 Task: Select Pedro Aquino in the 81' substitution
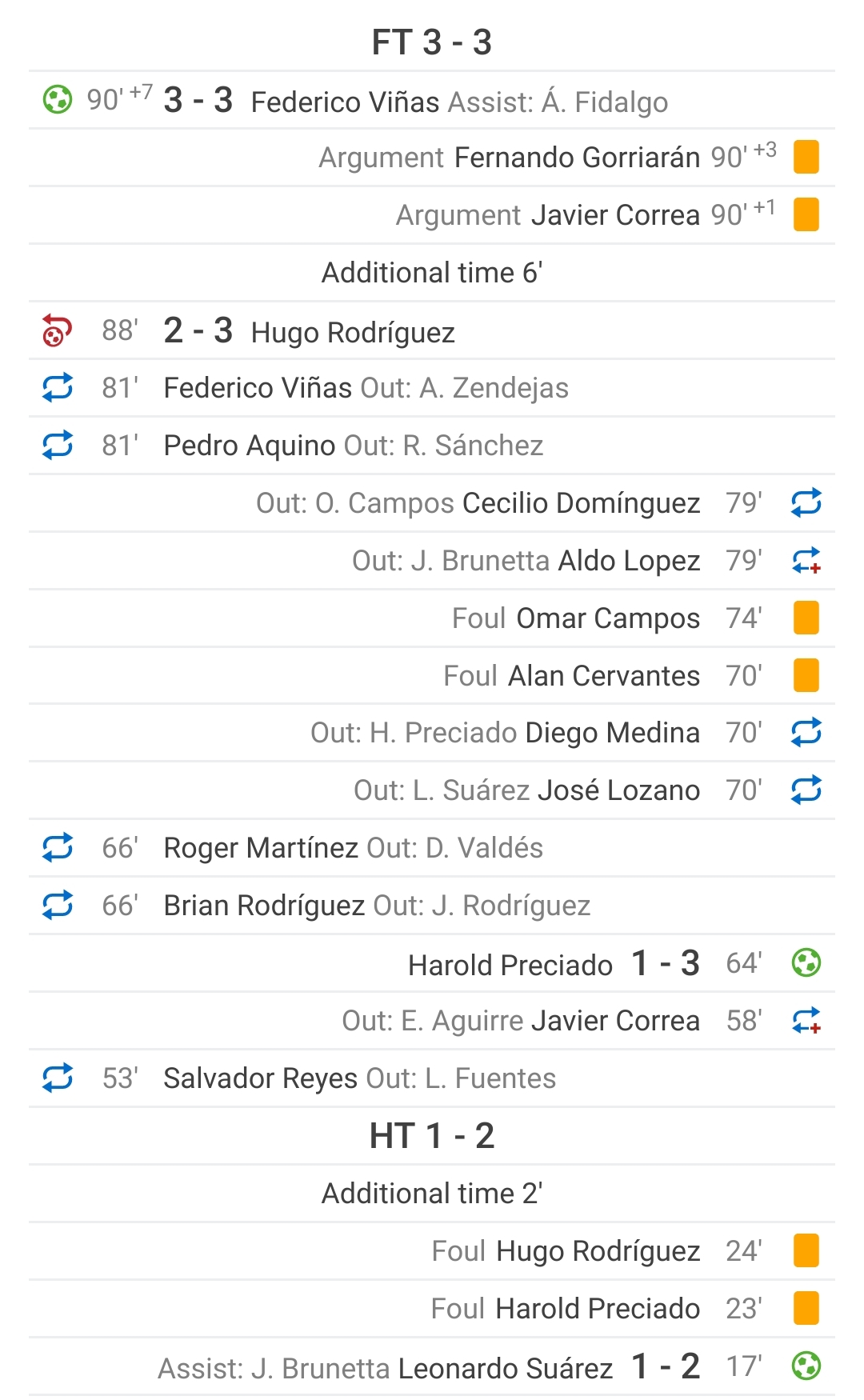(x=249, y=446)
